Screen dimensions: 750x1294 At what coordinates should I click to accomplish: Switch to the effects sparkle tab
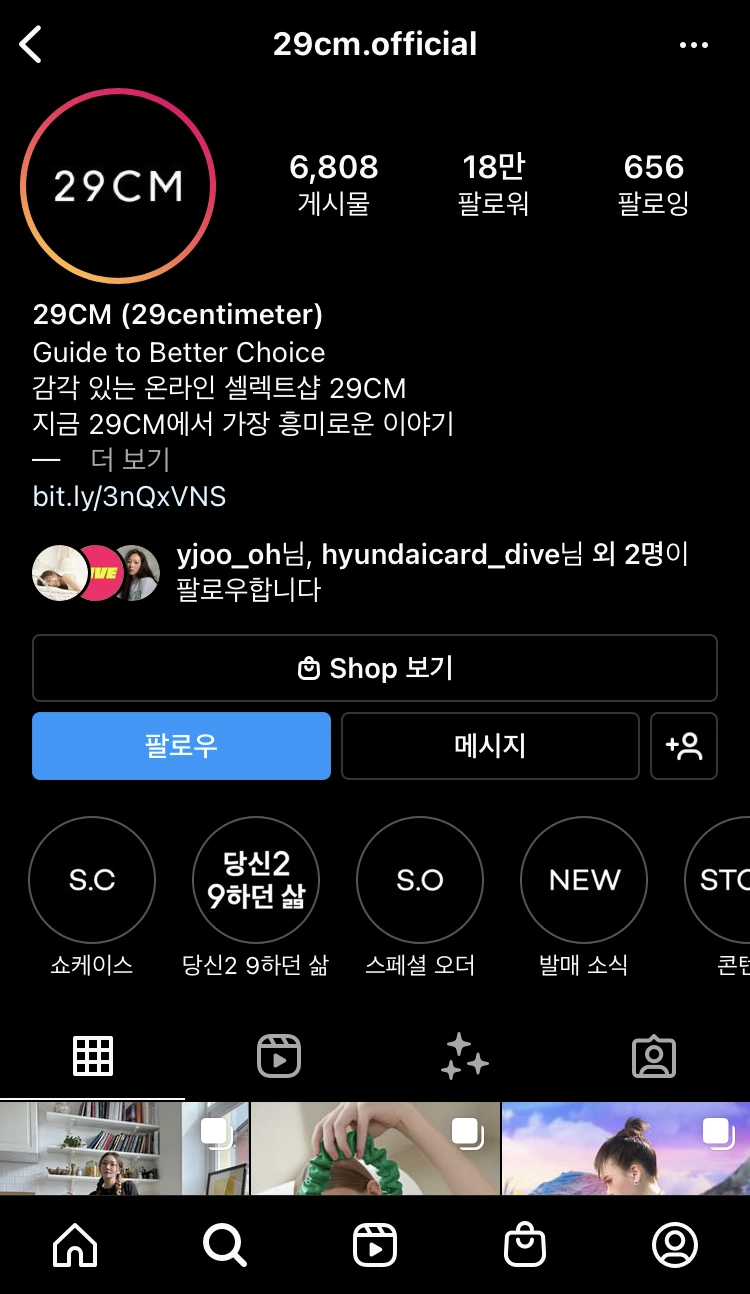pyautogui.click(x=466, y=1056)
